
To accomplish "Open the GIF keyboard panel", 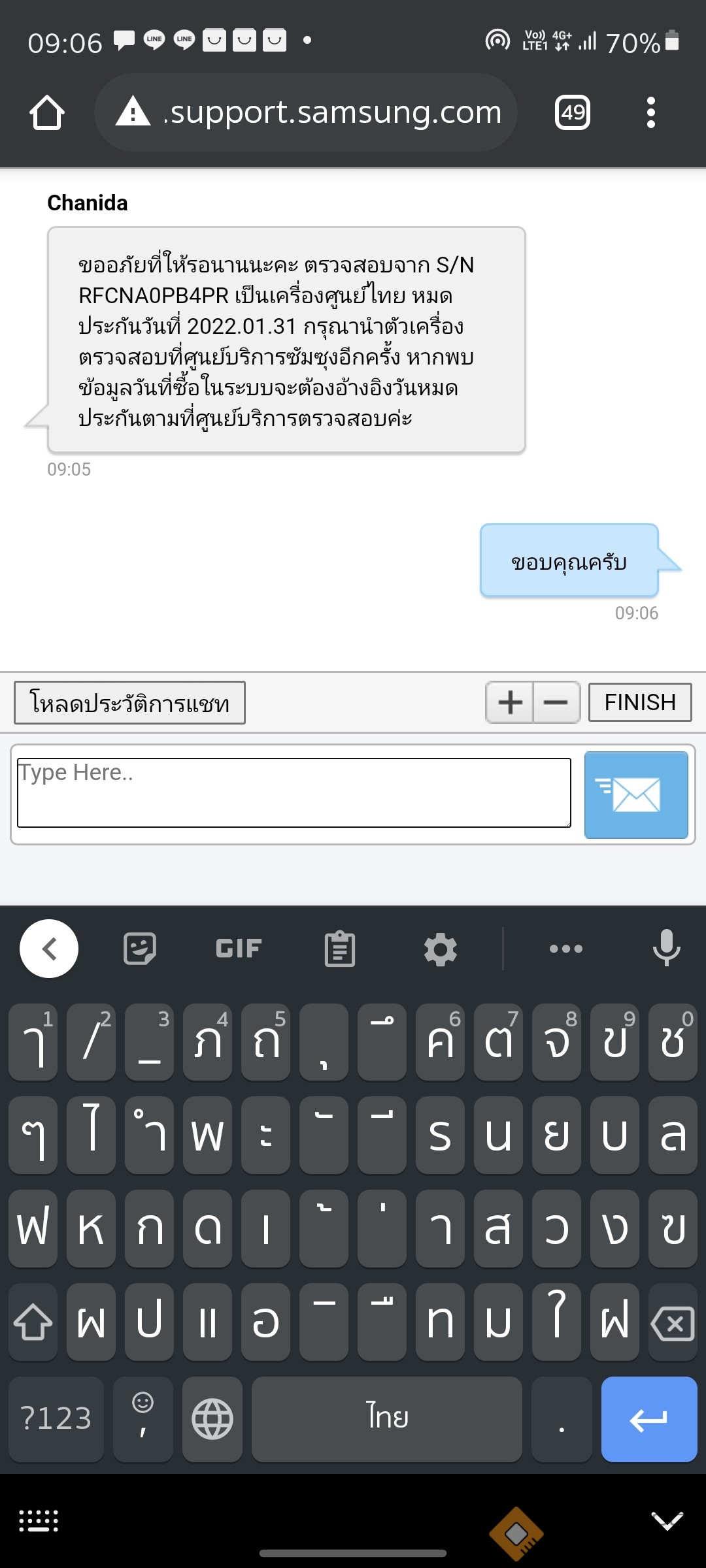I will (239, 949).
